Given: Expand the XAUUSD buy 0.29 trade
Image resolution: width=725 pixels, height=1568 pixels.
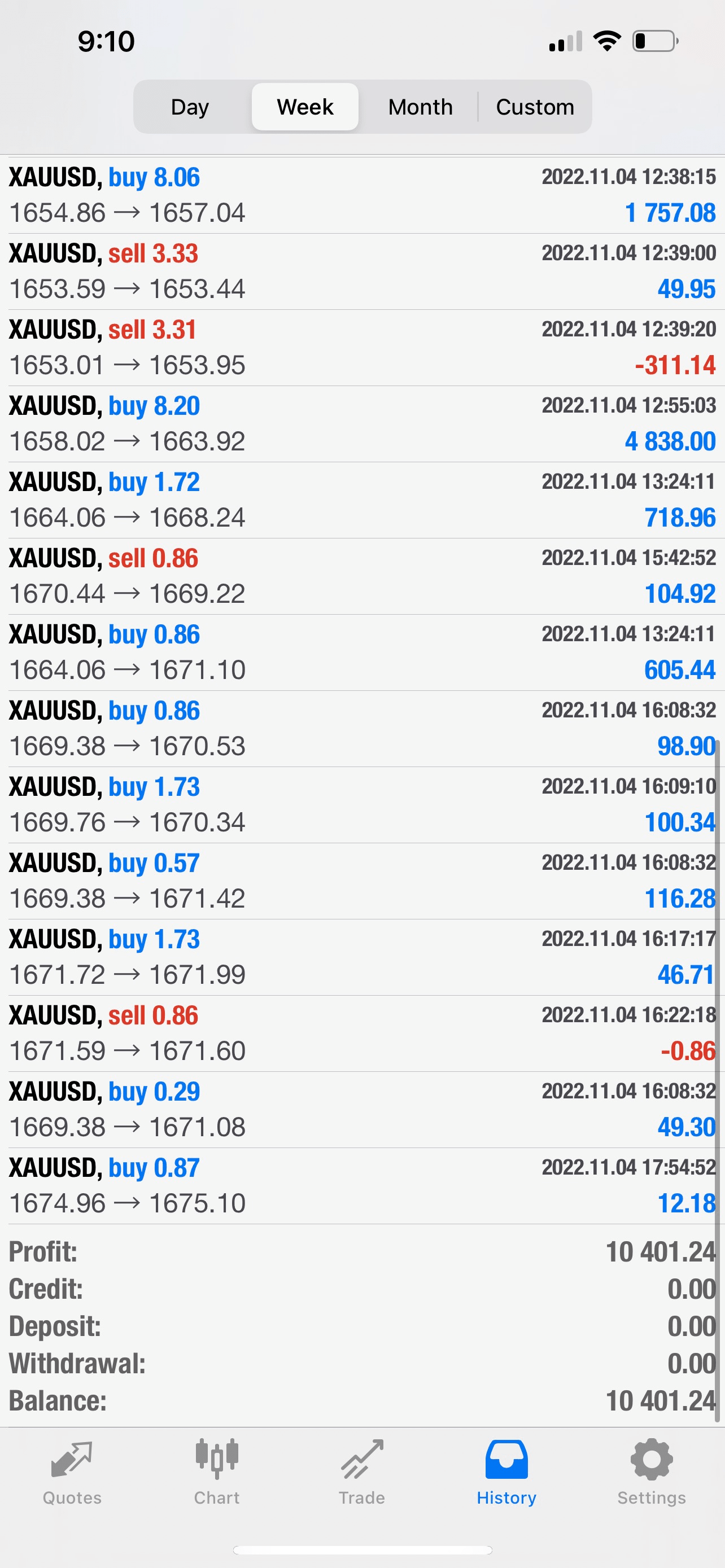Looking at the screenshot, I should click(x=362, y=1109).
